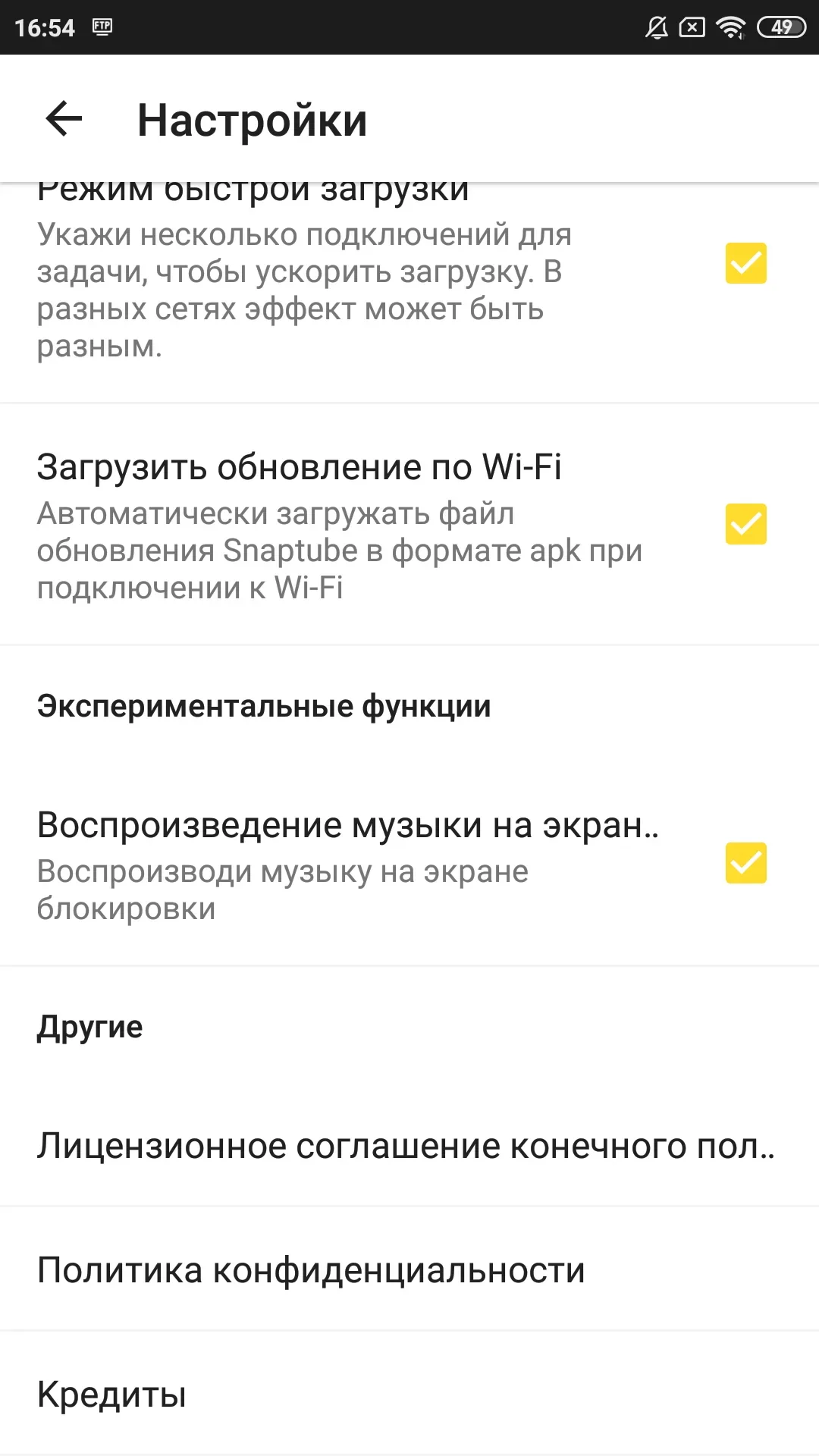Toggle the lock screen music playback checkbox
The height and width of the screenshot is (1456, 819).
[x=745, y=863]
